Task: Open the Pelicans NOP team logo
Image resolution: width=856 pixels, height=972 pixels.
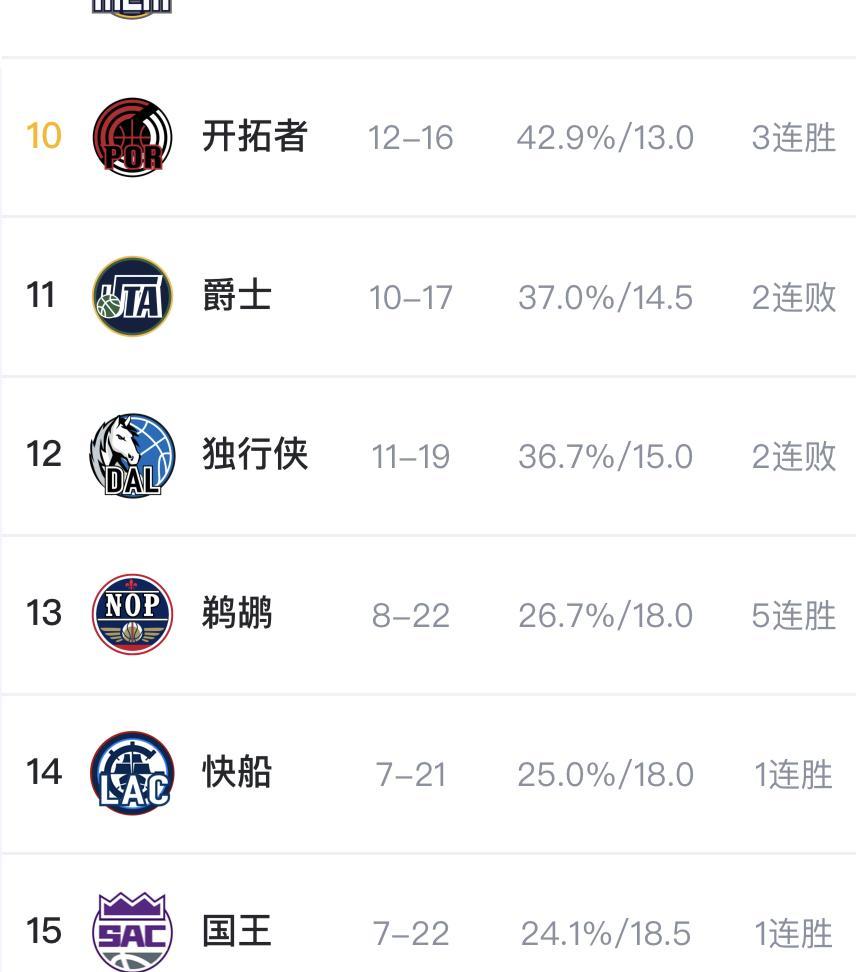Action: point(131,614)
